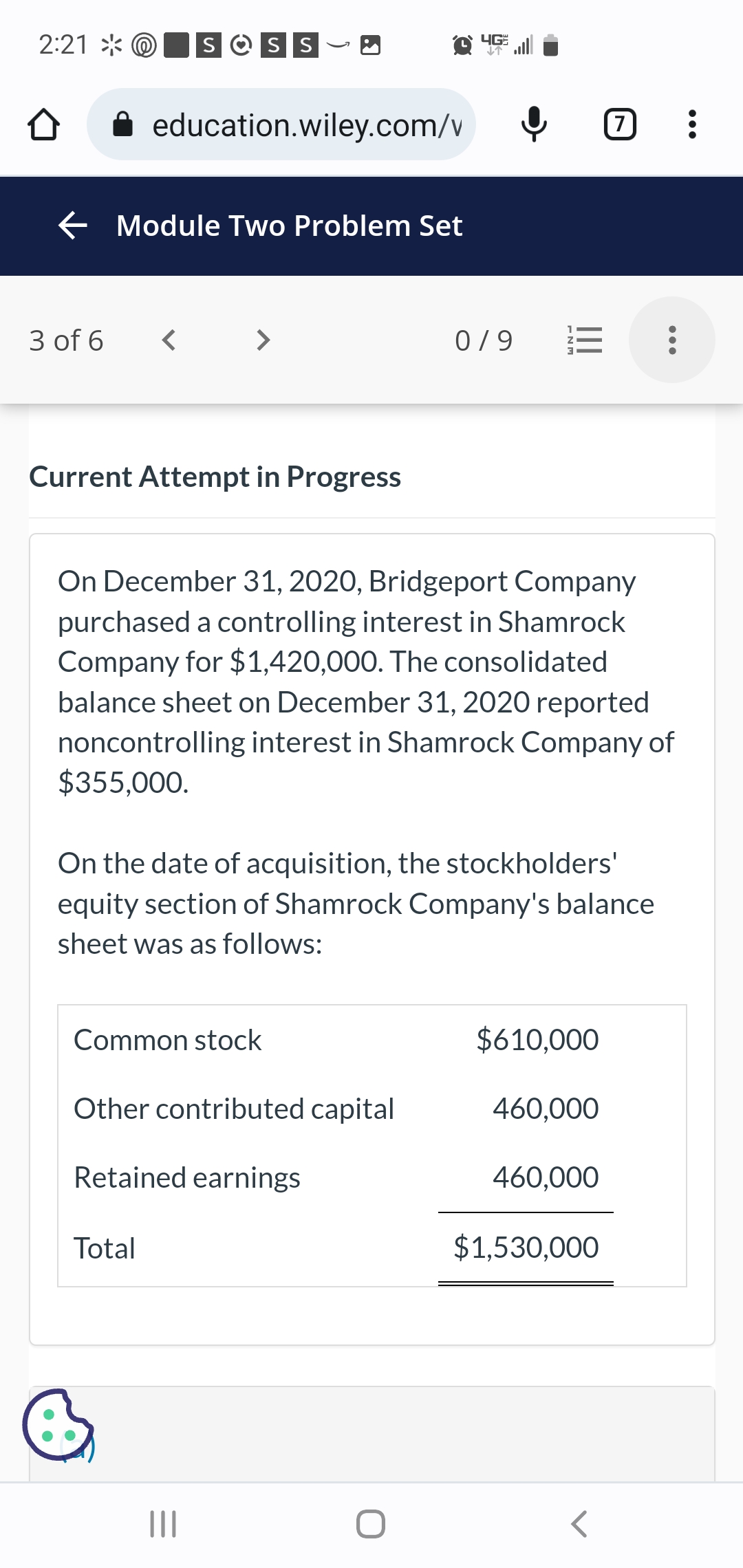Tap the padlock icon in the address bar
This screenshot has height=1568, width=743.
[125, 124]
